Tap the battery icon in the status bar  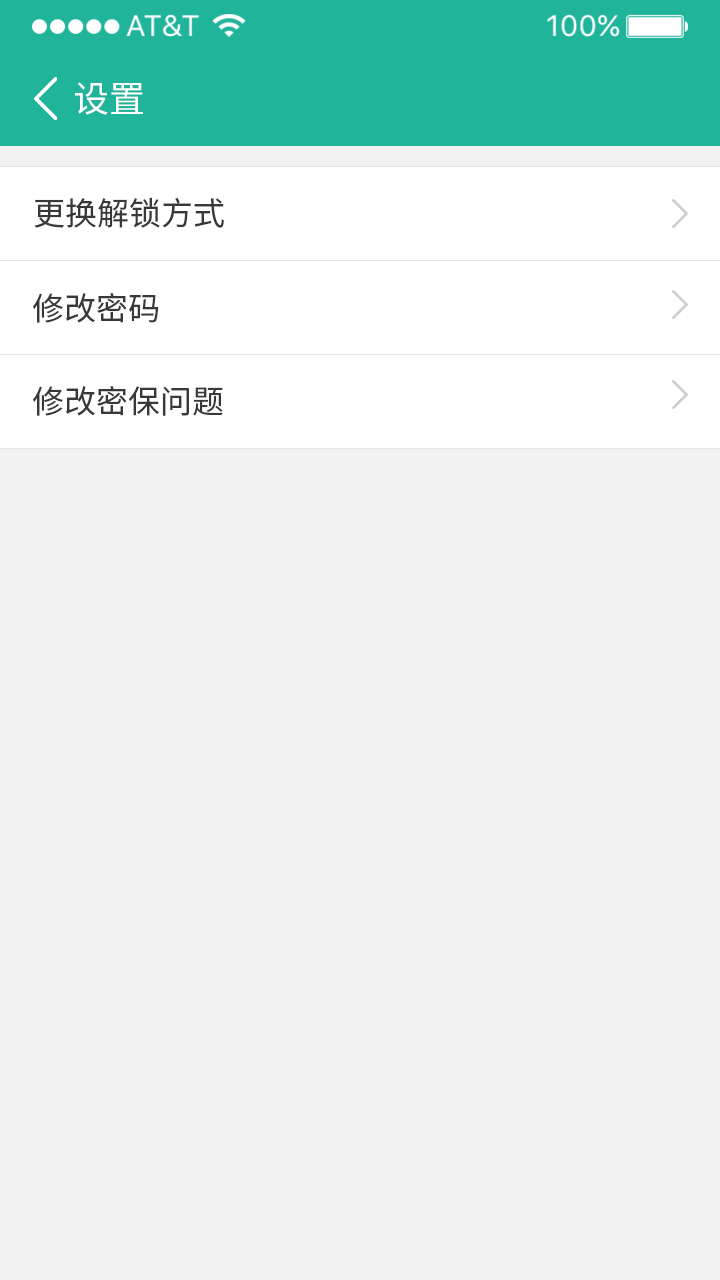coord(655,26)
